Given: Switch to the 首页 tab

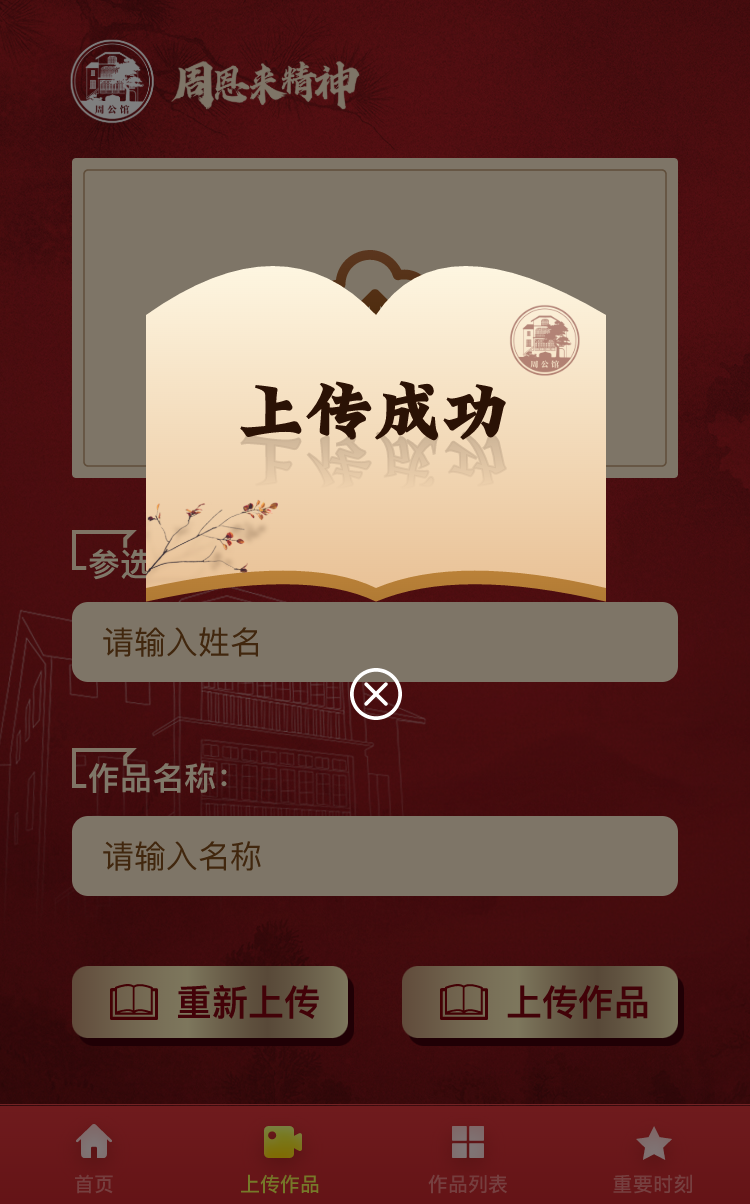Looking at the screenshot, I should pos(94,1158).
